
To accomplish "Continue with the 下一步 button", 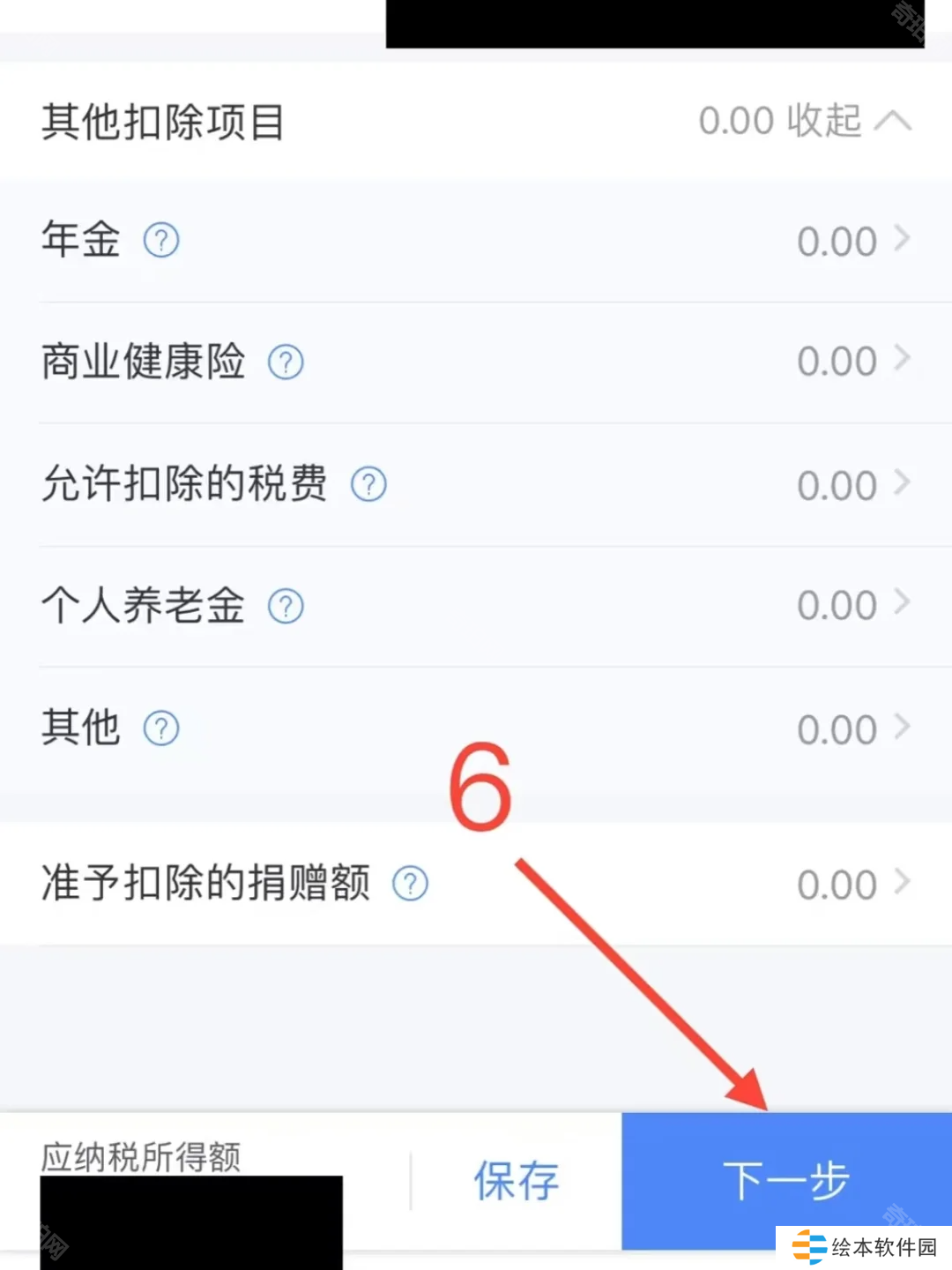I will [785, 1179].
